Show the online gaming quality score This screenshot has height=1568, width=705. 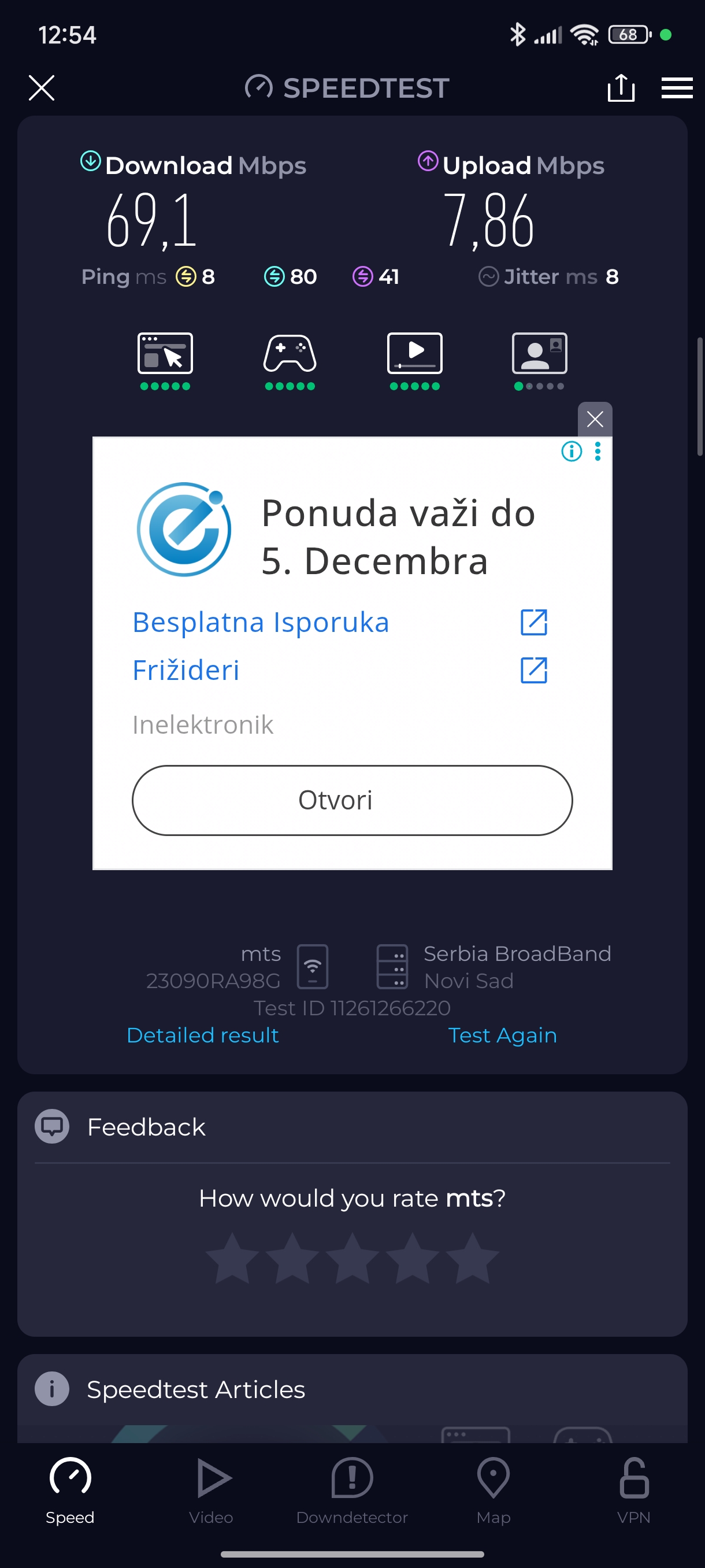290,360
